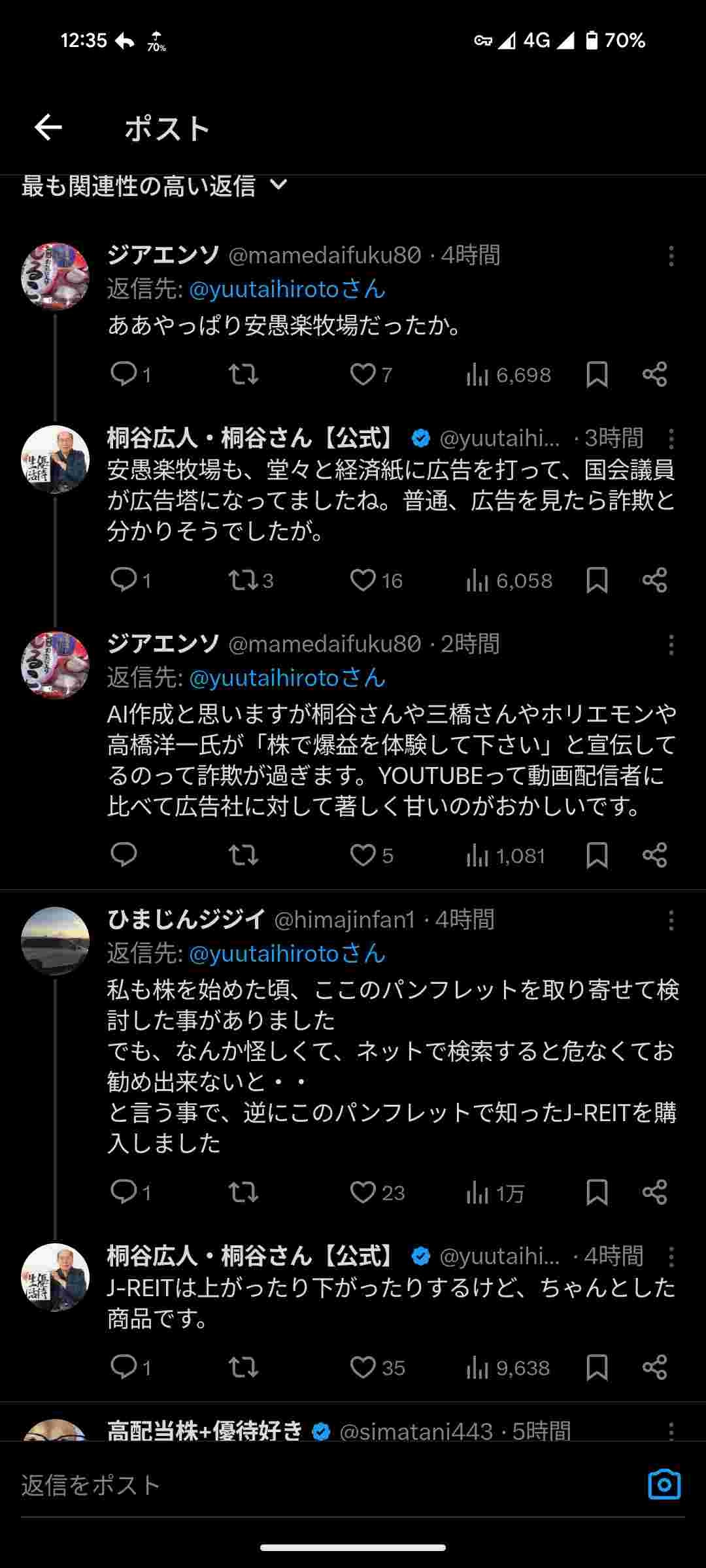Open the @yuutaihiroto link in ひまじんジジイ's reply

click(286, 954)
